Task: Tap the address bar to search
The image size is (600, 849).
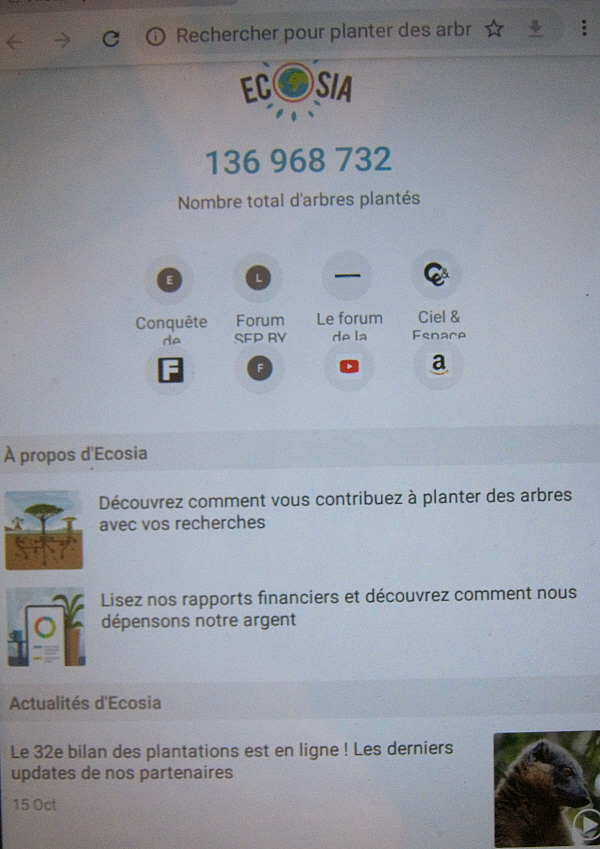Action: pos(322,33)
